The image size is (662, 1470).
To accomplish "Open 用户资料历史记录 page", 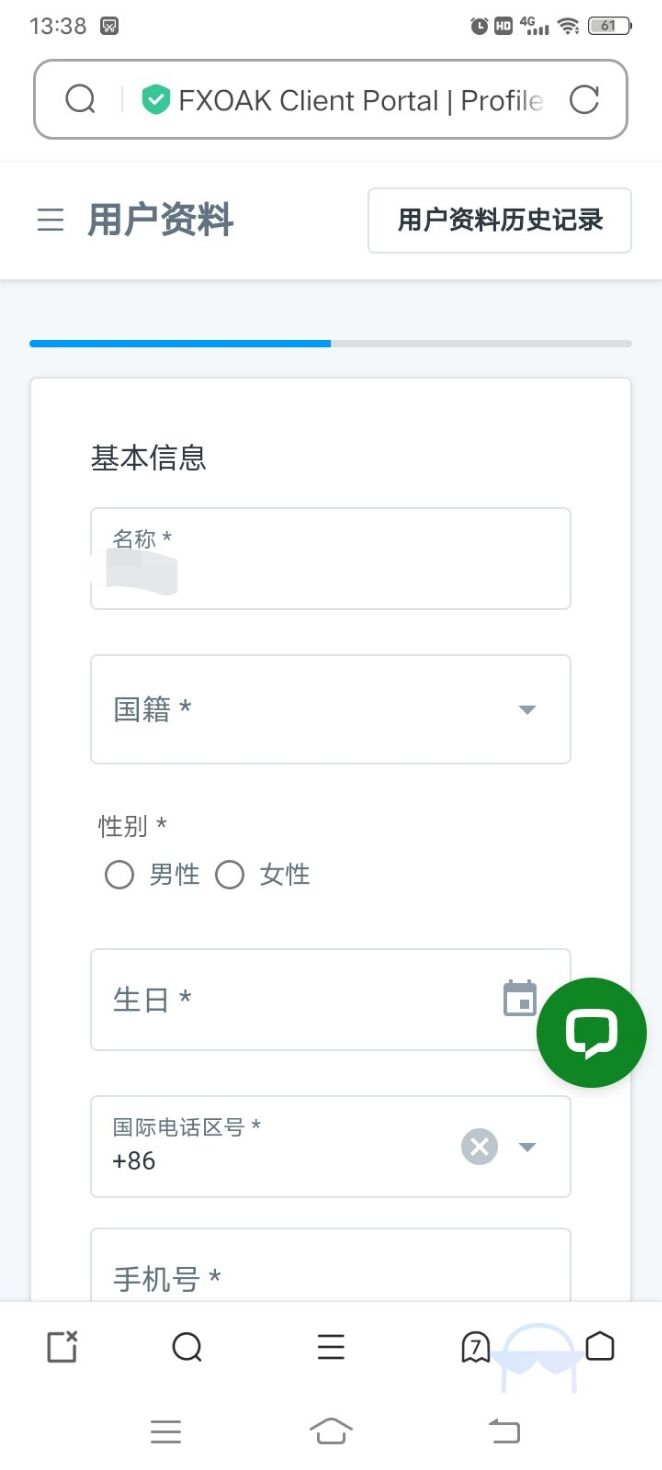I will [x=499, y=220].
